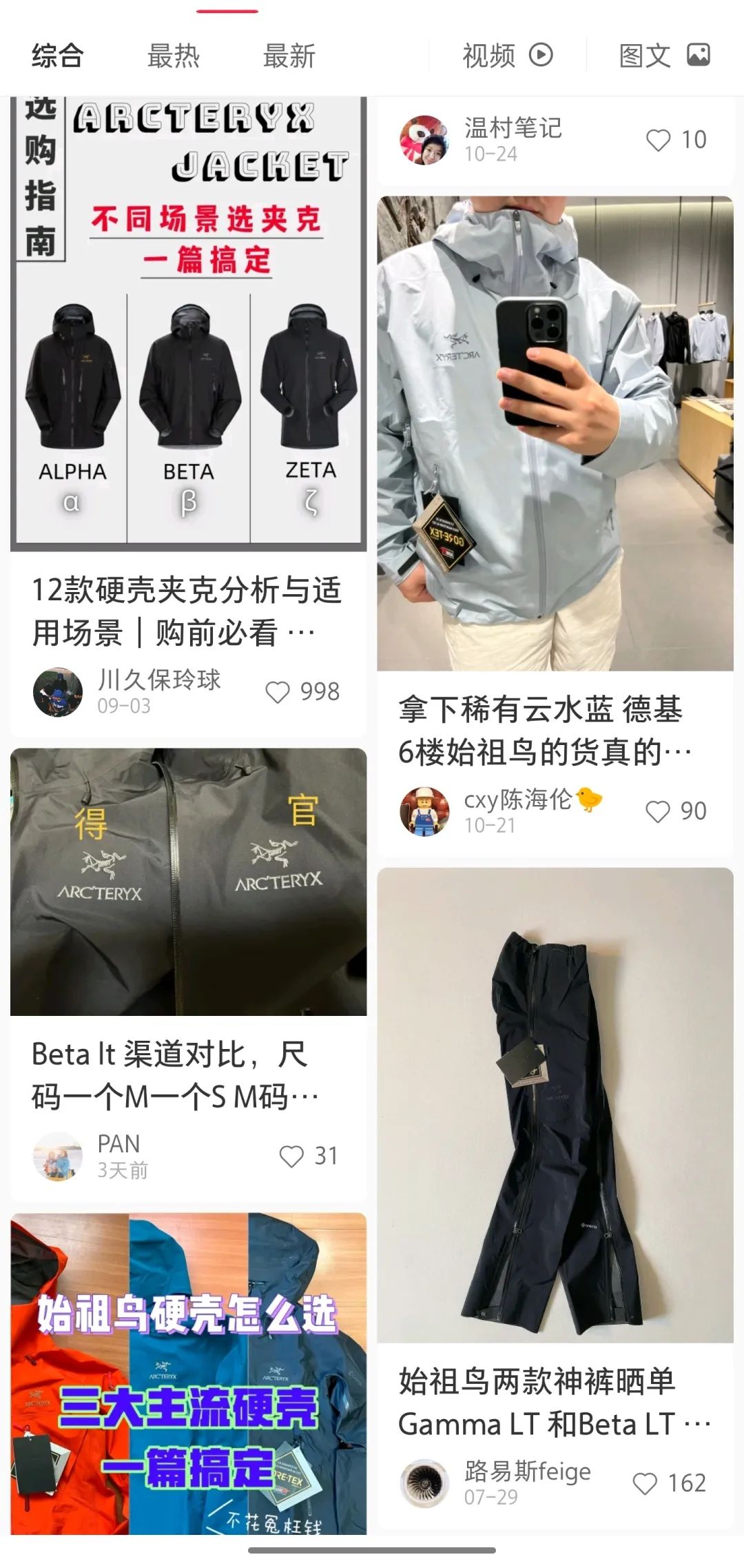The width and height of the screenshot is (744, 1568).
Task: Tap the heart icon under the cloud-blue jacket post
Action: 658,813
